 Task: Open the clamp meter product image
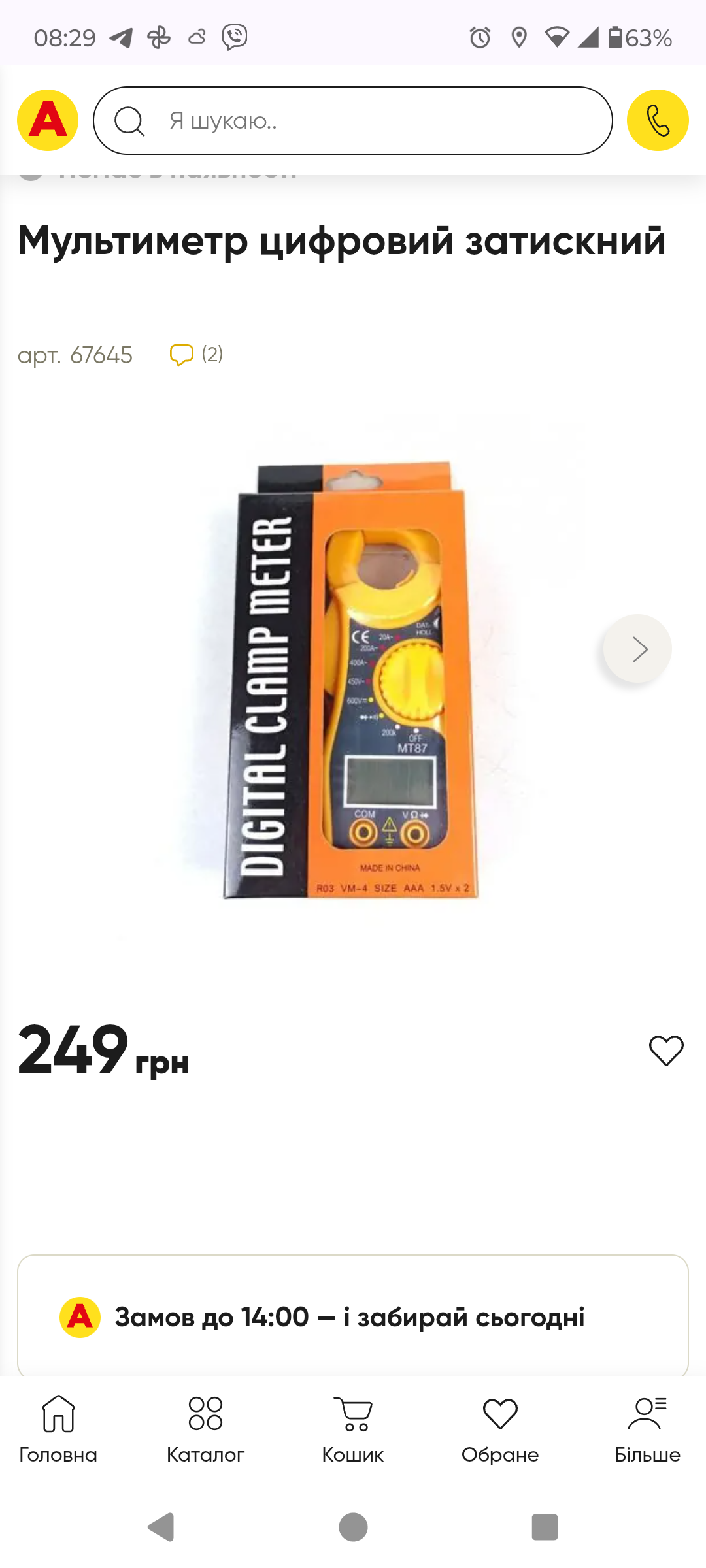click(x=352, y=679)
